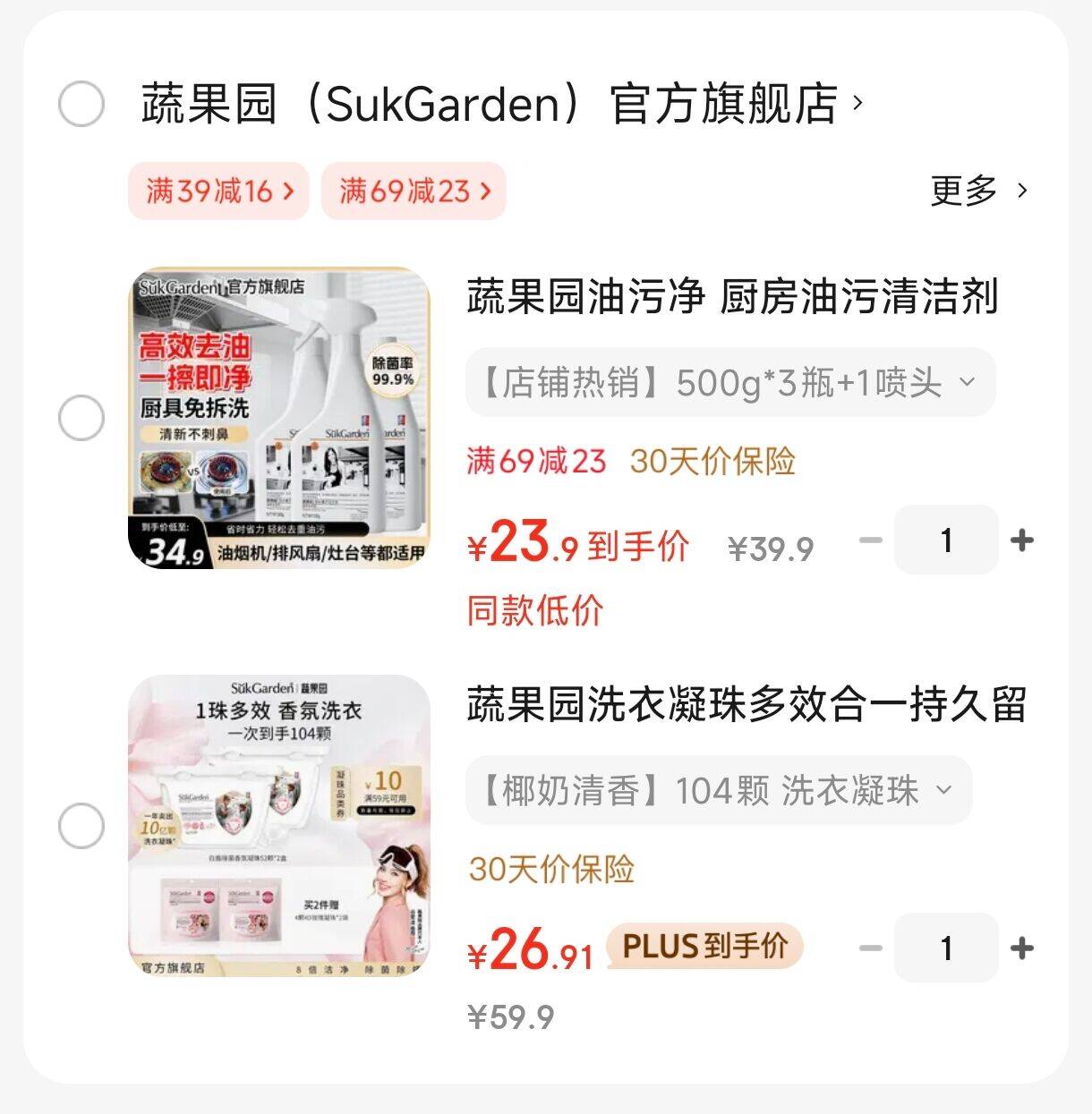Open the 油污净 product image
This screenshot has width=1092, height=1114.
pos(279,418)
